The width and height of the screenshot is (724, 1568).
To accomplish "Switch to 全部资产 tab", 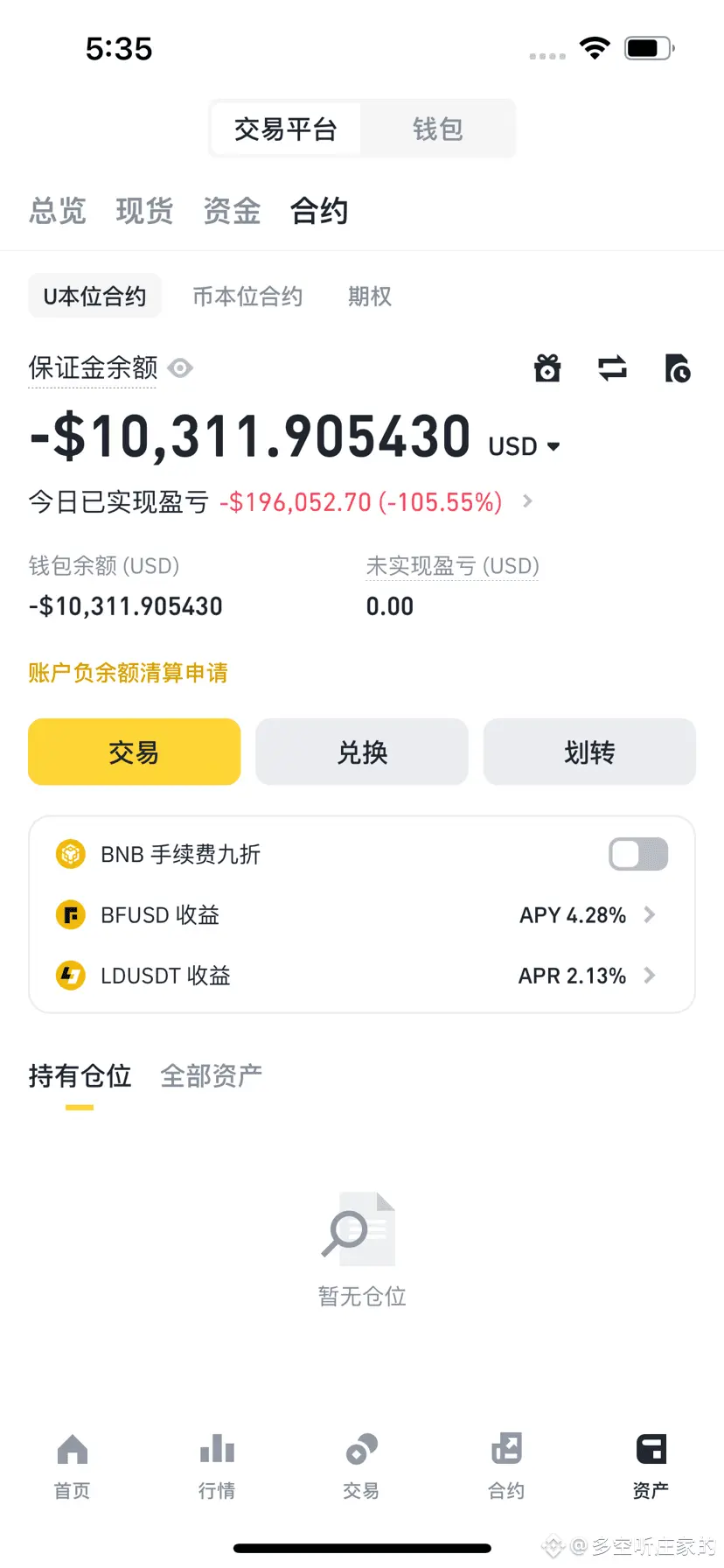I will (211, 1075).
